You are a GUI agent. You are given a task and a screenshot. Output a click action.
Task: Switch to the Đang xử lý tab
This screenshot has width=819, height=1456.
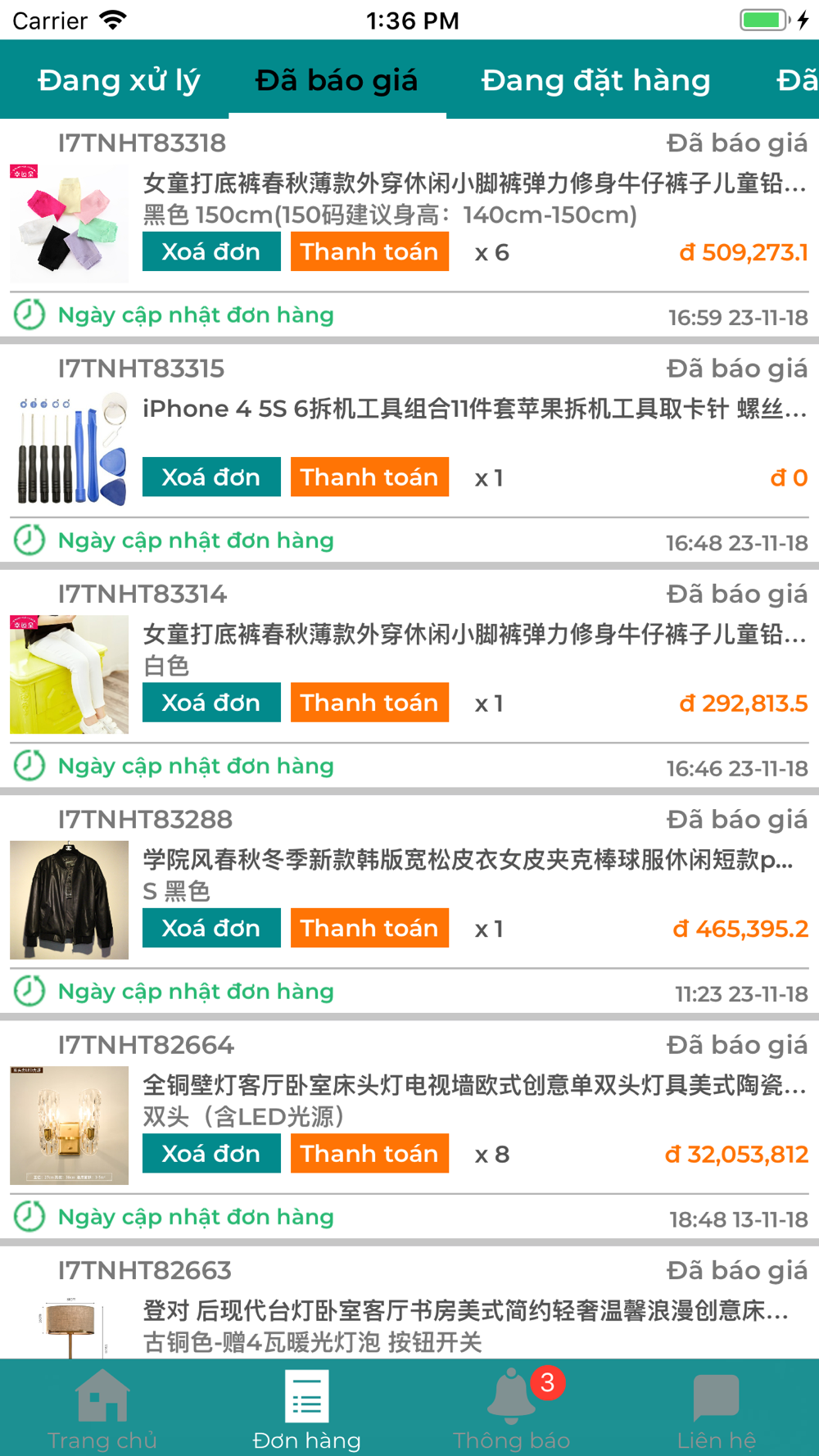[119, 80]
